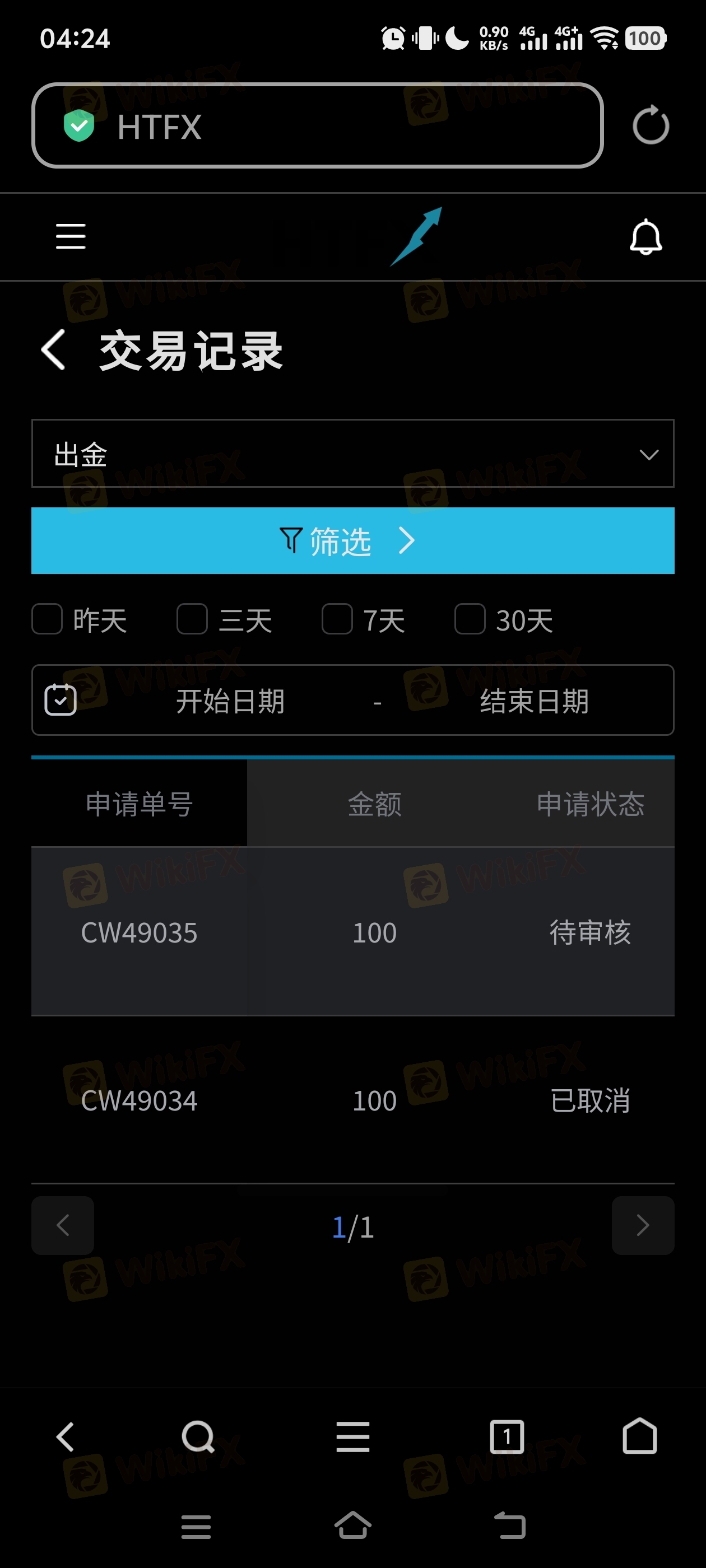706x1568 pixels.
Task: Go back from 交易记录
Action: pos(54,350)
